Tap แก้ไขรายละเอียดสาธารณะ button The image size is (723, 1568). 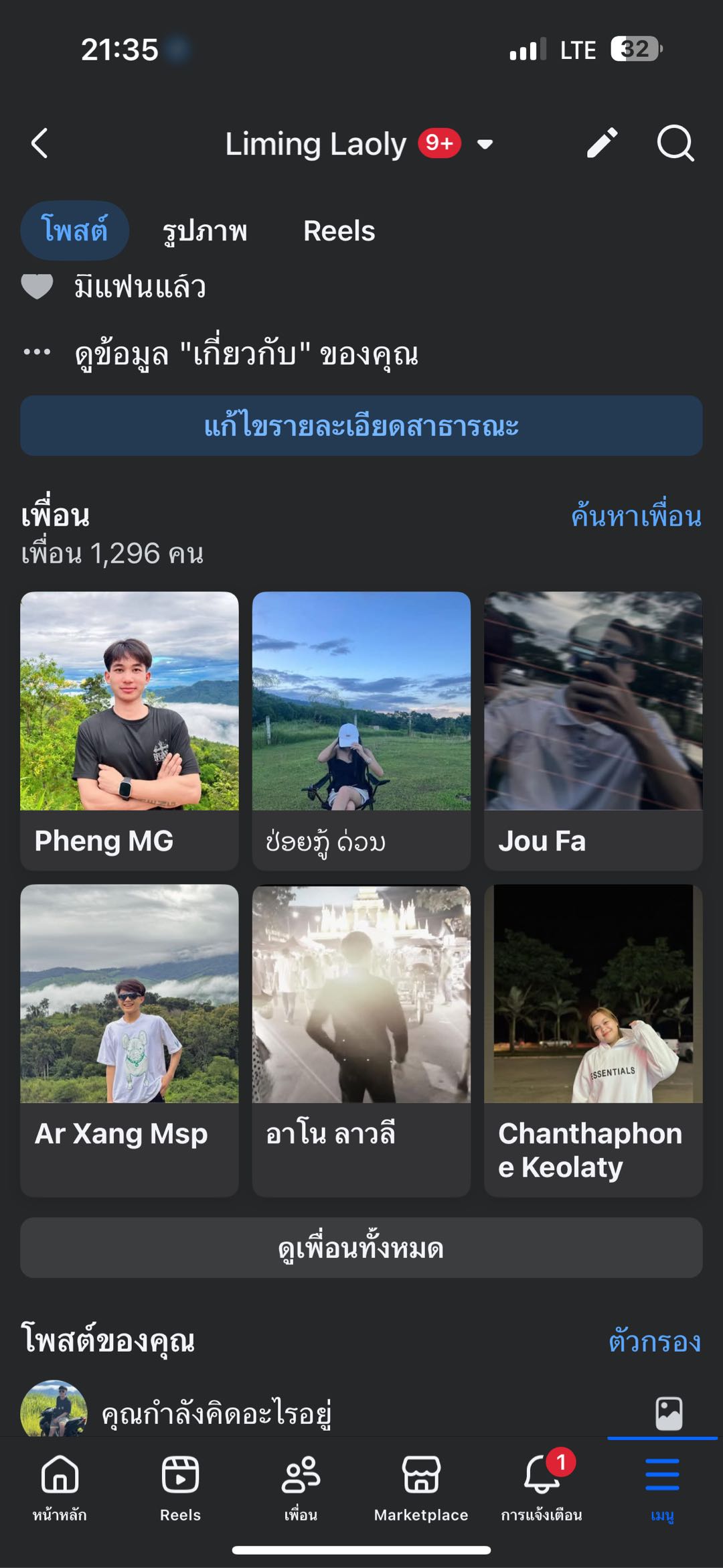[361, 426]
